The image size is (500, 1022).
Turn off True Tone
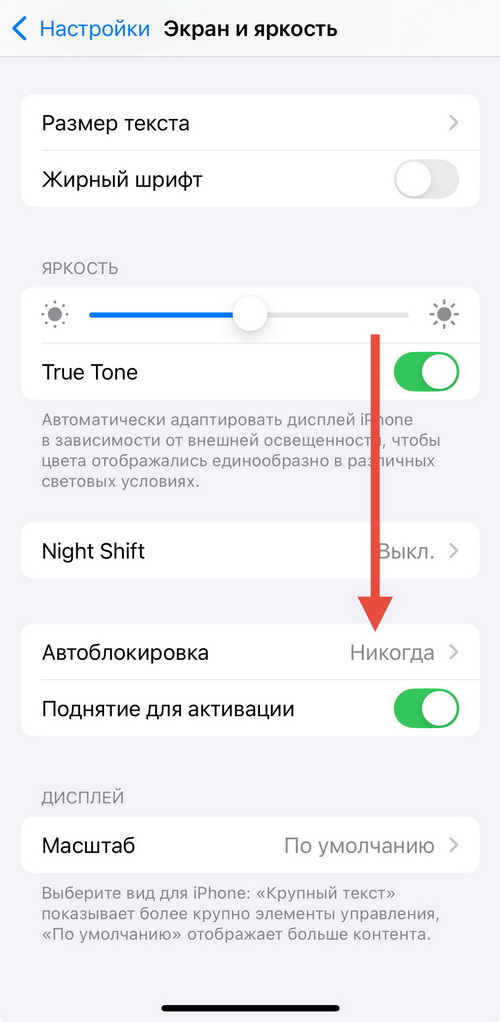[426, 372]
